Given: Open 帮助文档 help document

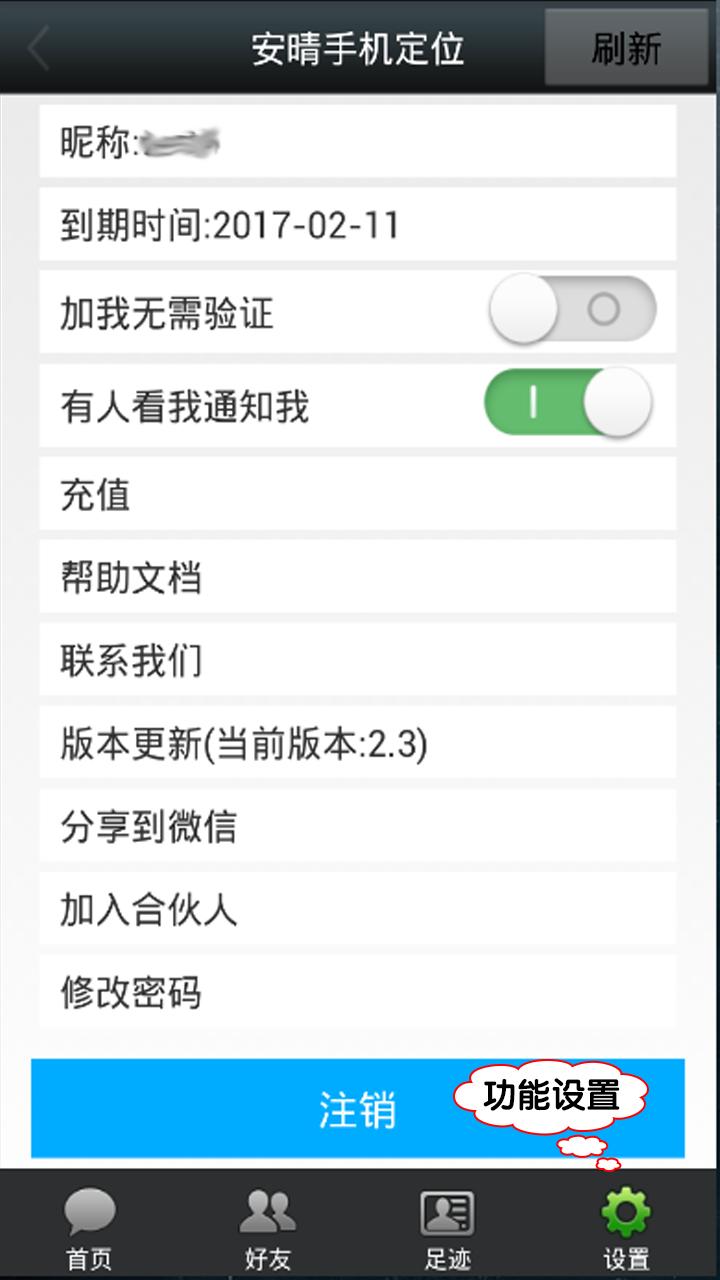Looking at the screenshot, I should tap(357, 578).
